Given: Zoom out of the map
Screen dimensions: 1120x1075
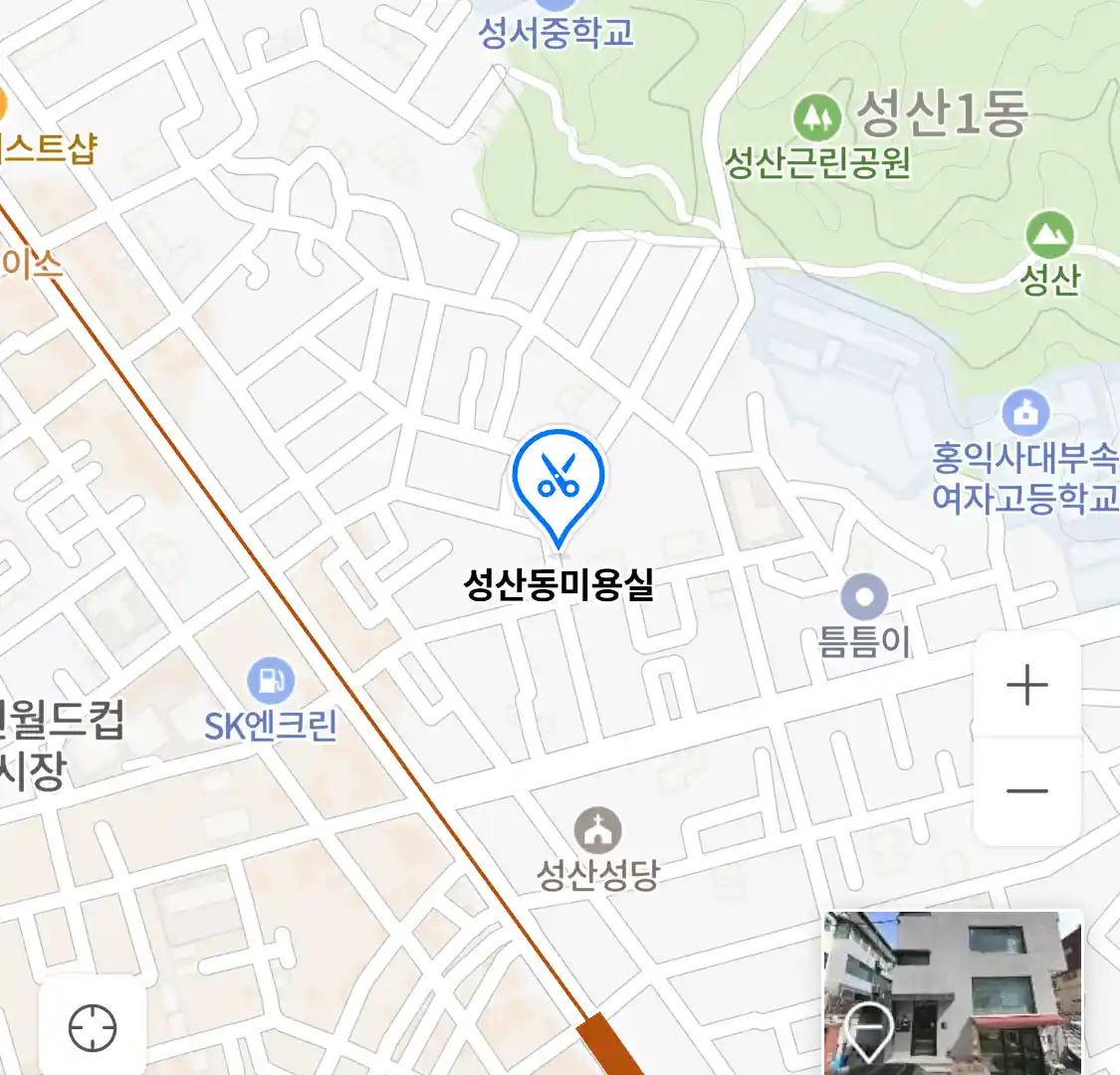Looking at the screenshot, I should [x=1026, y=791].
